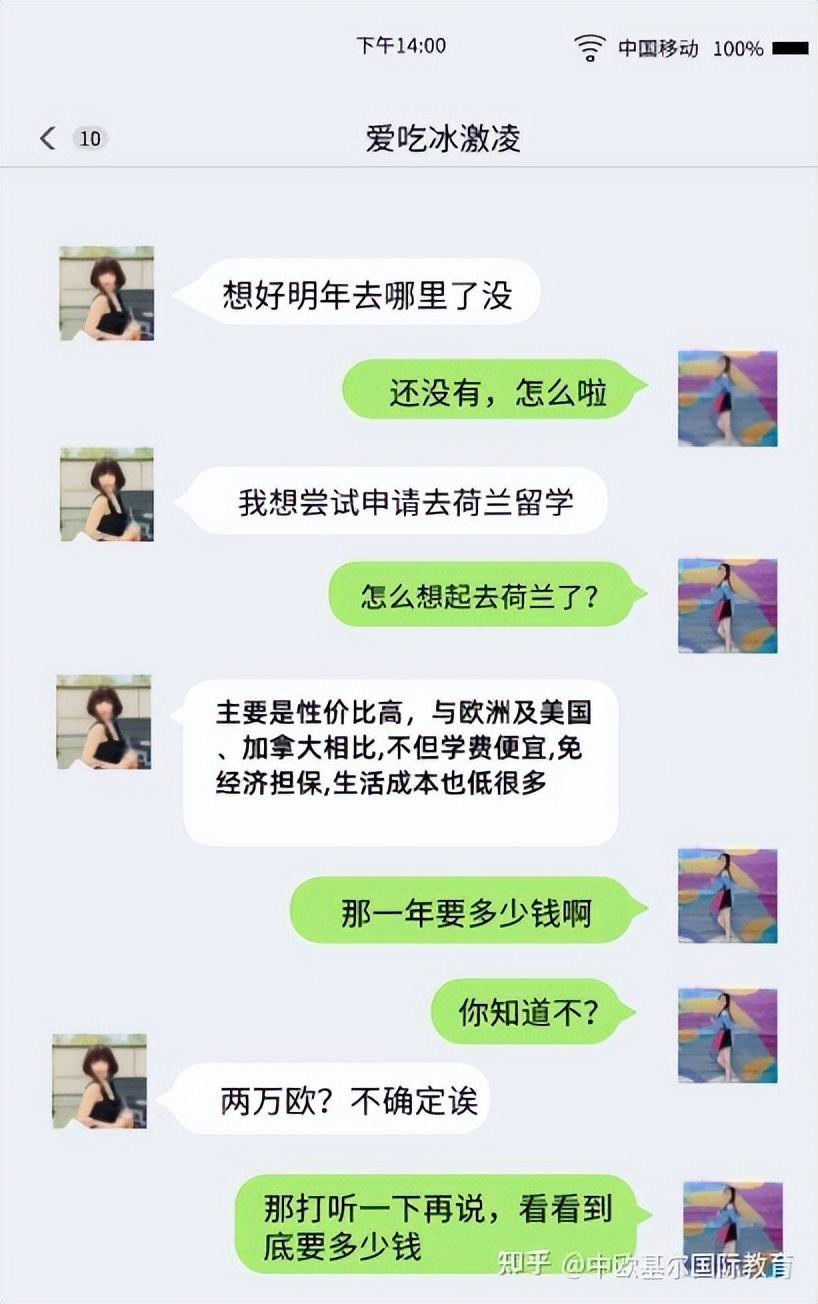Tap the back chevron arrow

click(45, 137)
